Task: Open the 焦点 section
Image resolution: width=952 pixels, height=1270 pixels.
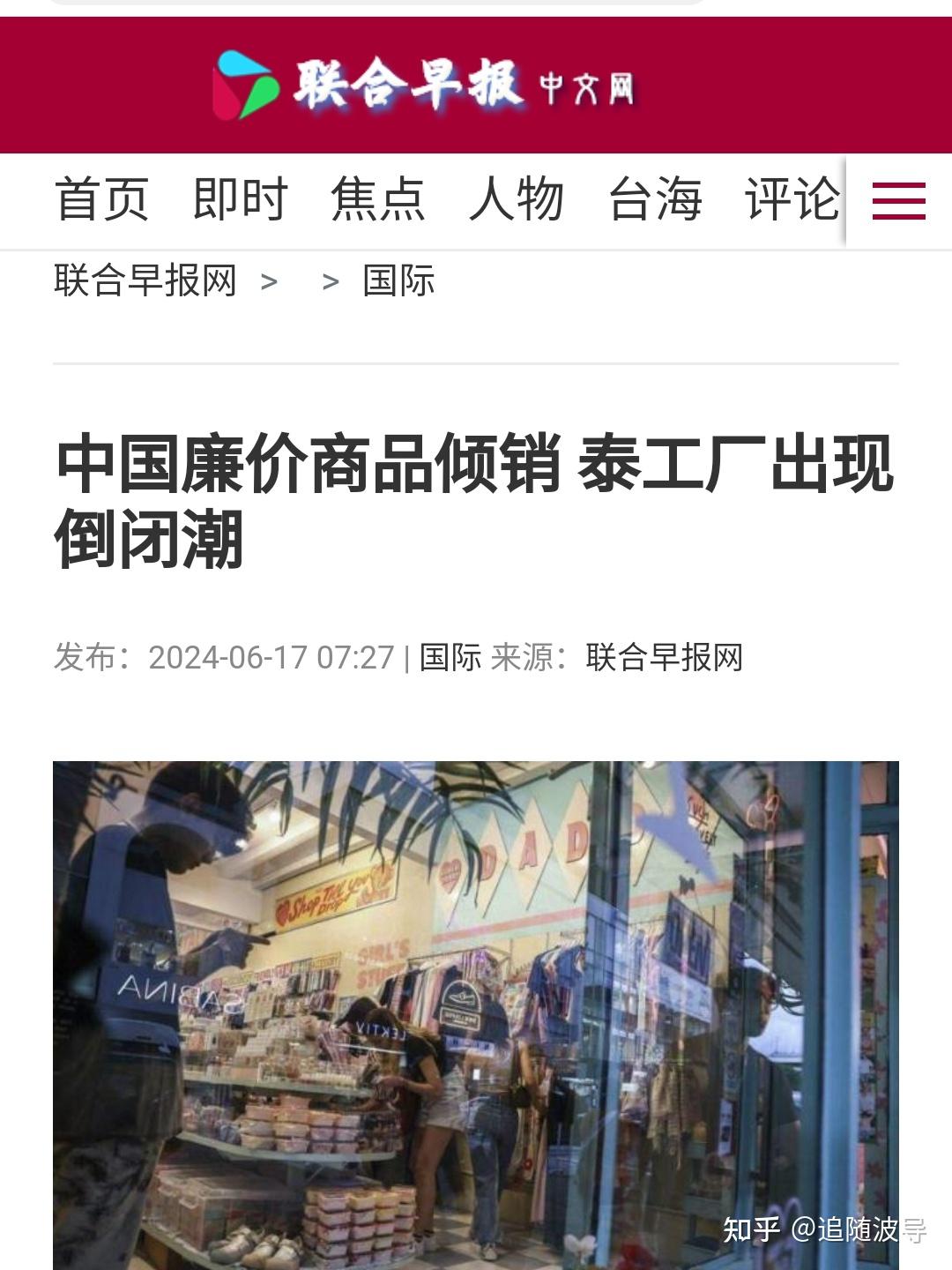Action: click(378, 199)
